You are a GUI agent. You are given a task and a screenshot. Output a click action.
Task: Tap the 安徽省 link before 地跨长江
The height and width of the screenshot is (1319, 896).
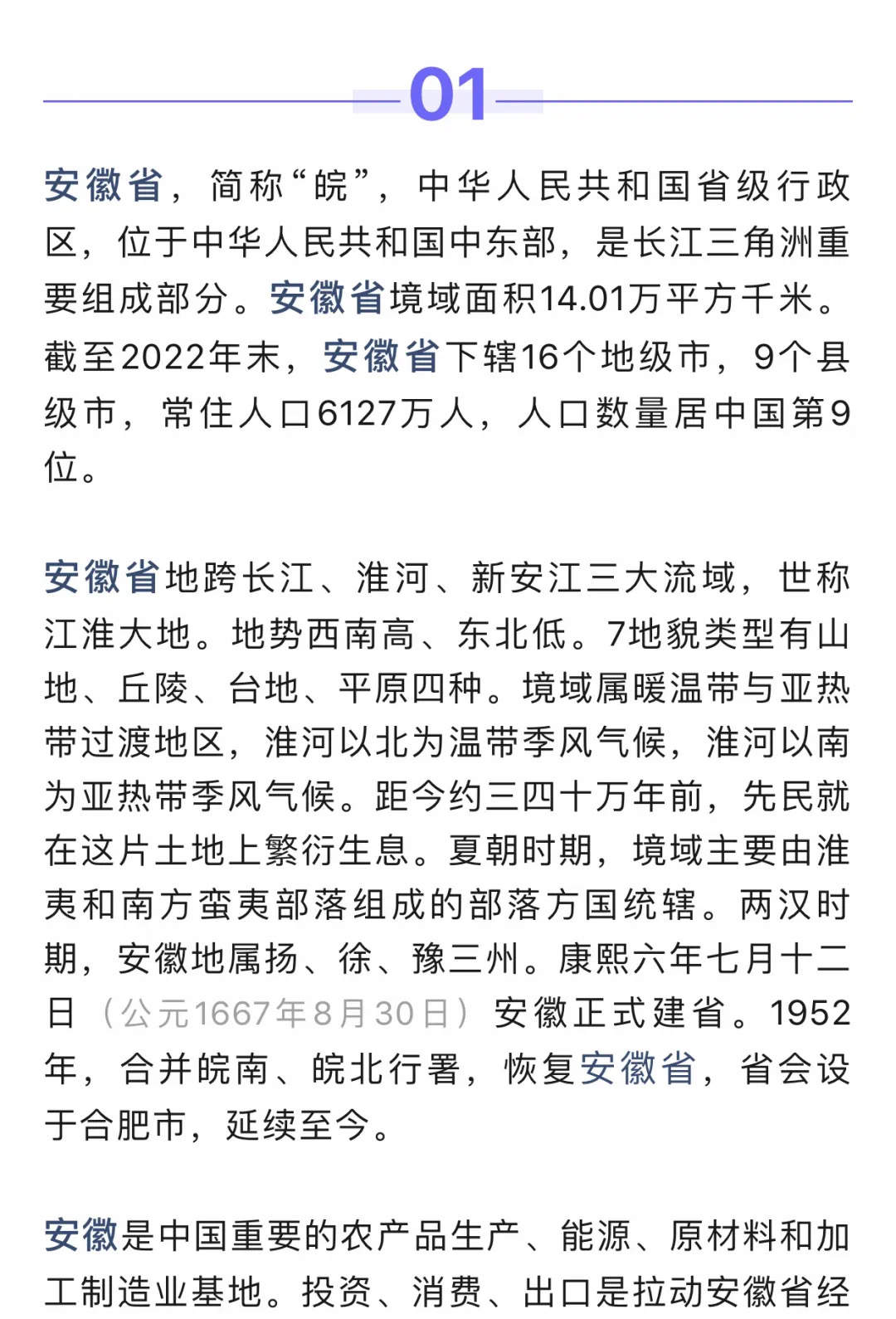(x=101, y=577)
